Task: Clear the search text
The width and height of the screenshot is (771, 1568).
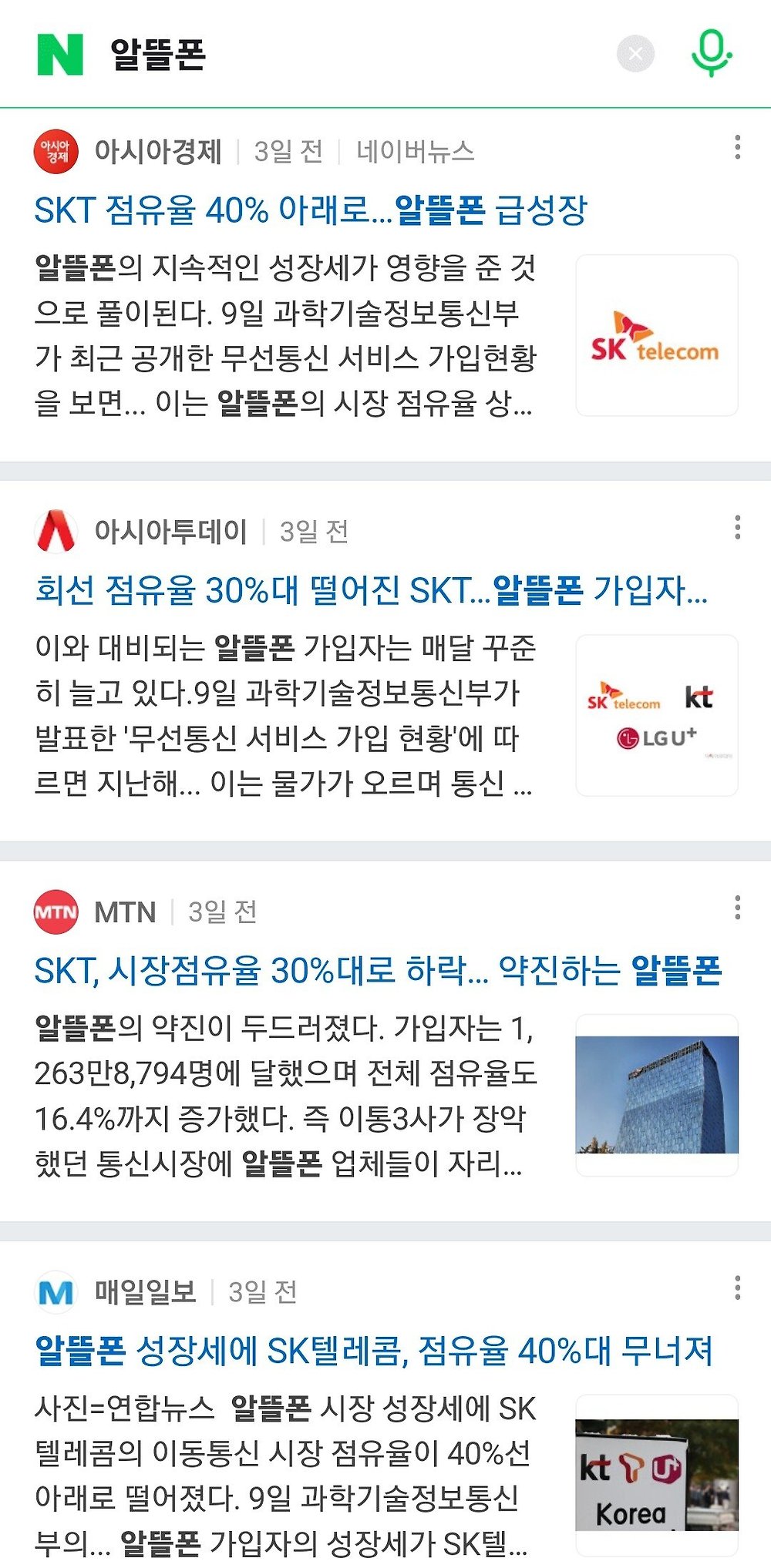Action: pyautogui.click(x=635, y=54)
